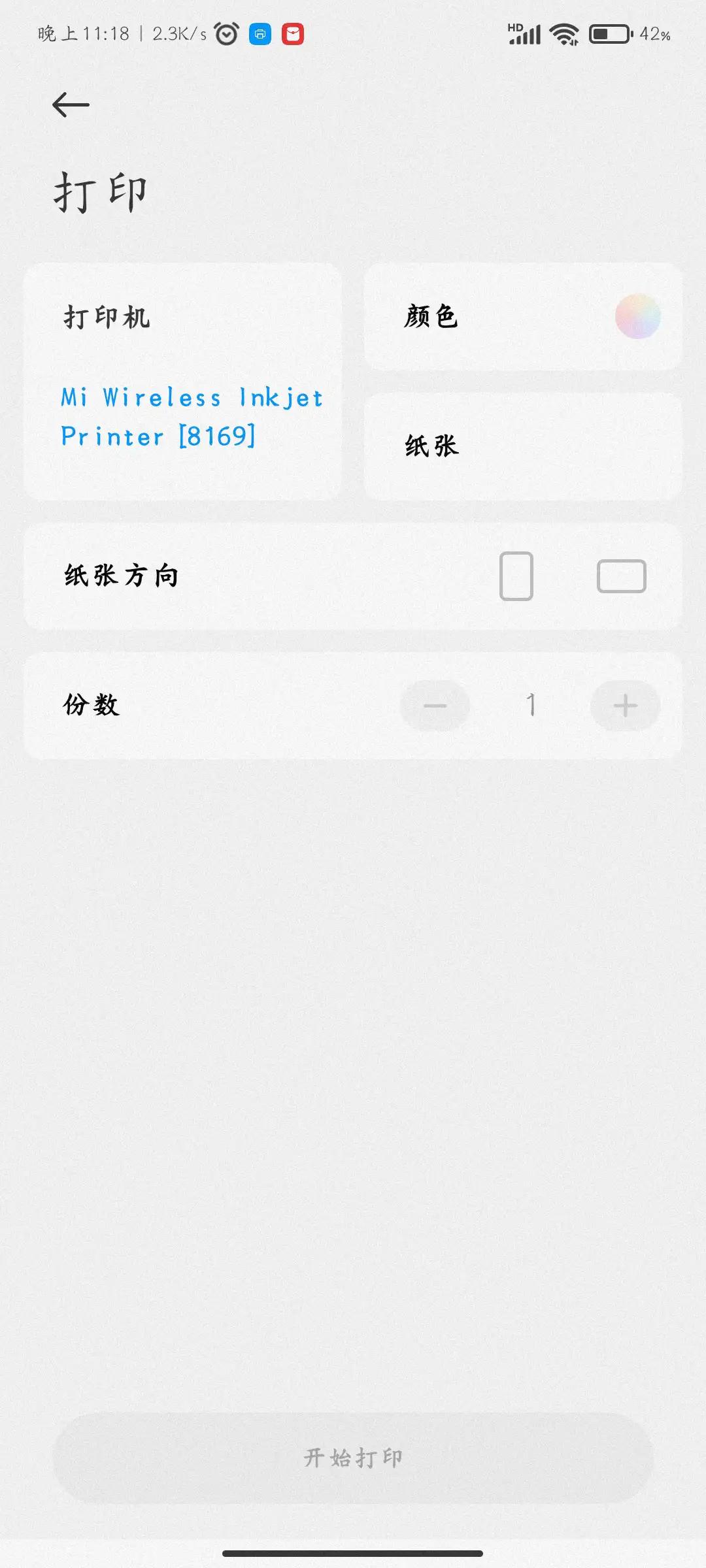Select landscape paper orientation
The width and height of the screenshot is (706, 1568).
[x=621, y=576]
